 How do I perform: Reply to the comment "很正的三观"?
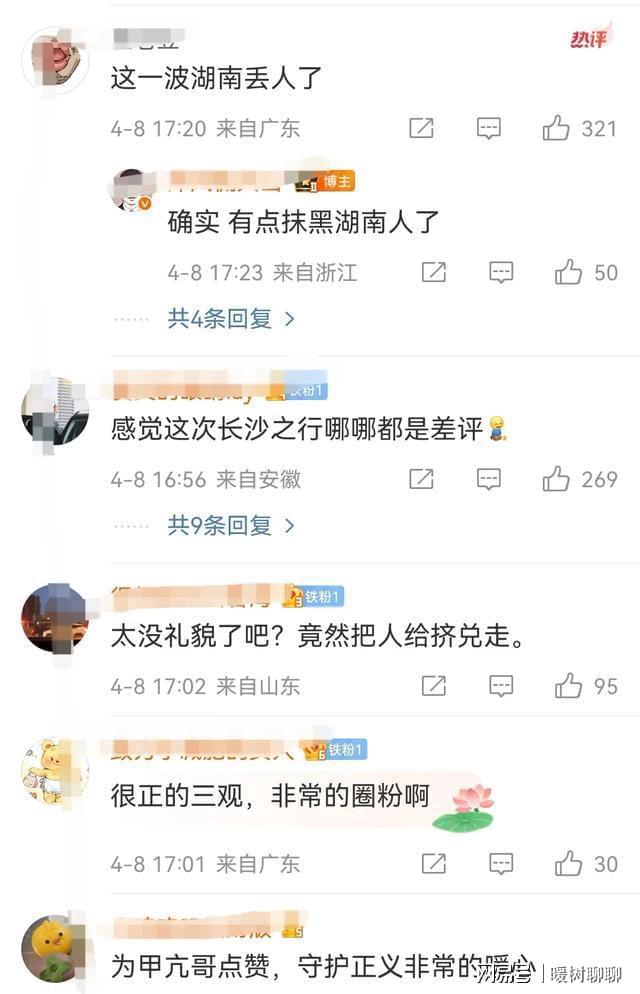(501, 863)
